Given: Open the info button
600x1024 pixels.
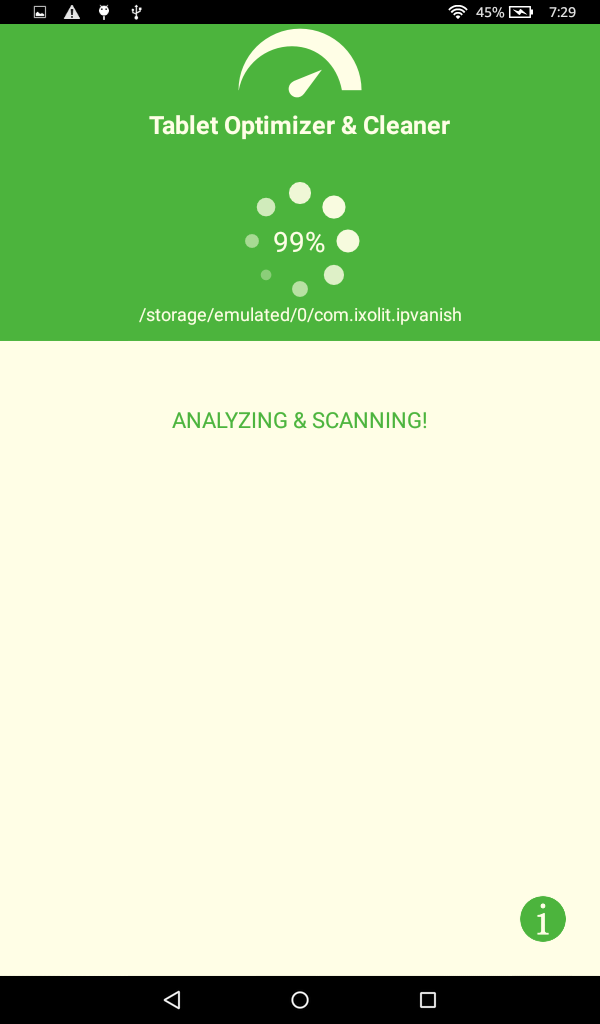Looking at the screenshot, I should click(543, 919).
